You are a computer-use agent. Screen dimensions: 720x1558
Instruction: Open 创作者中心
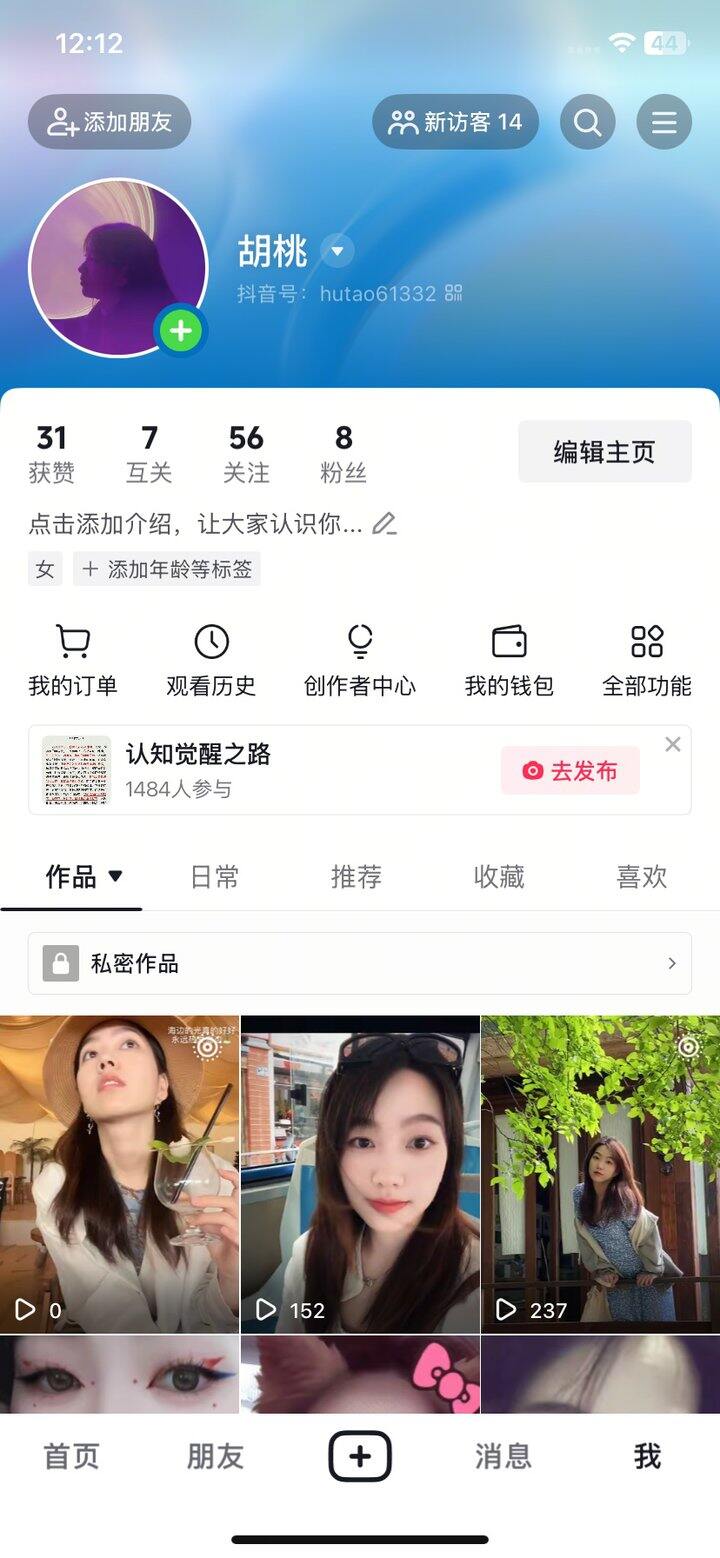pyautogui.click(x=360, y=660)
